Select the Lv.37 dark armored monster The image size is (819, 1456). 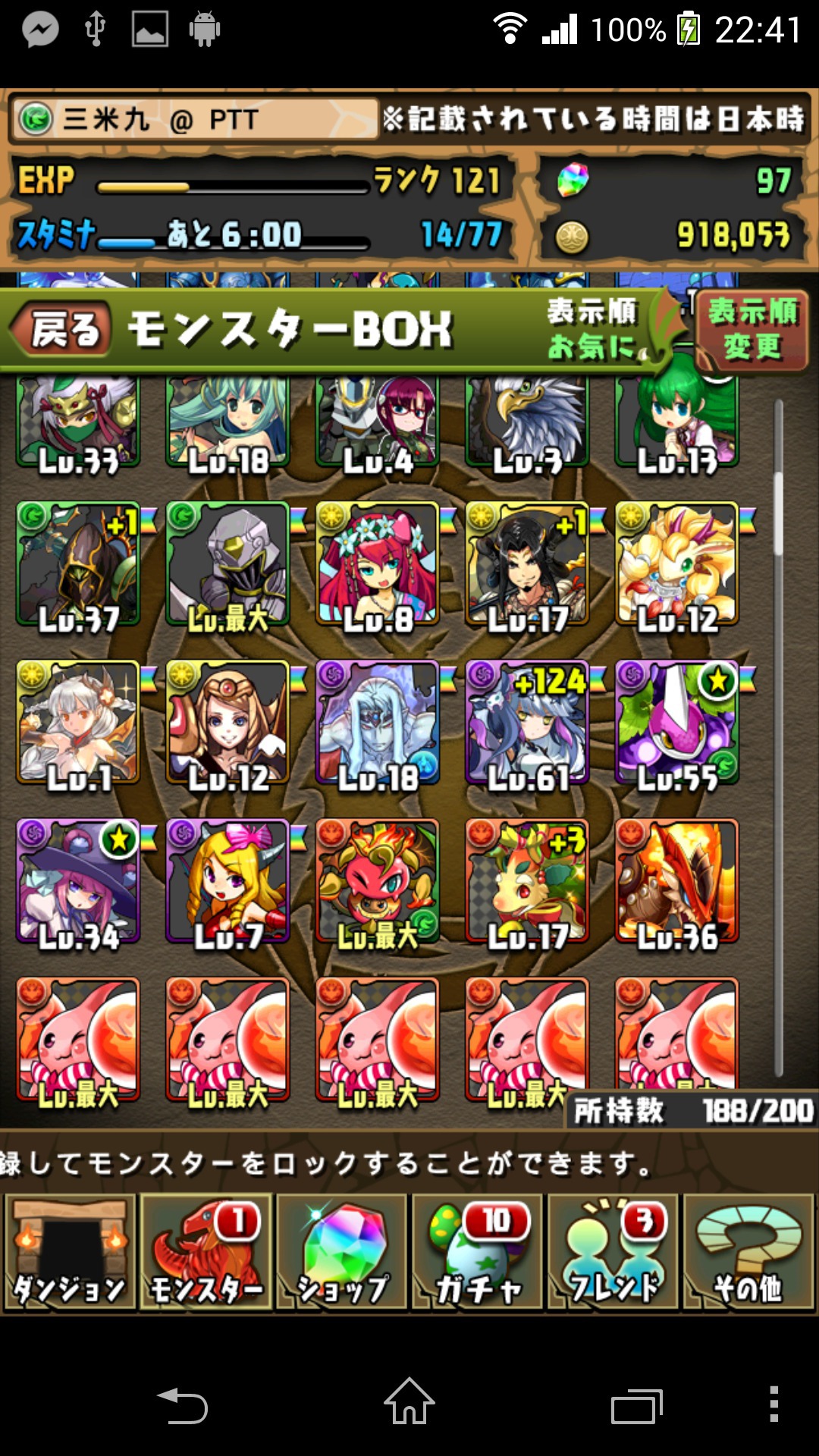[x=78, y=563]
